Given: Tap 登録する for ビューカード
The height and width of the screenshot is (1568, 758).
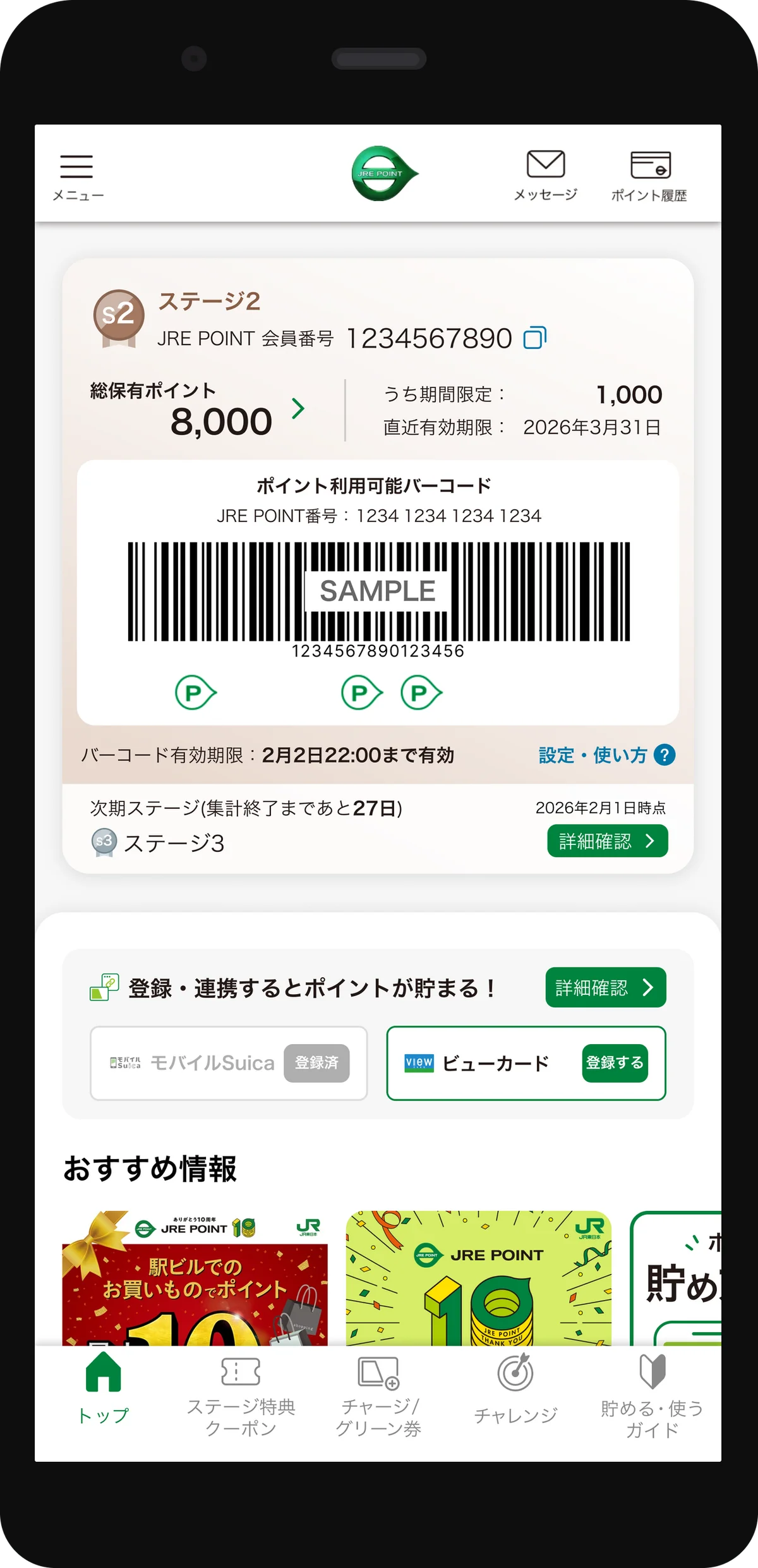Looking at the screenshot, I should coord(615,1063).
